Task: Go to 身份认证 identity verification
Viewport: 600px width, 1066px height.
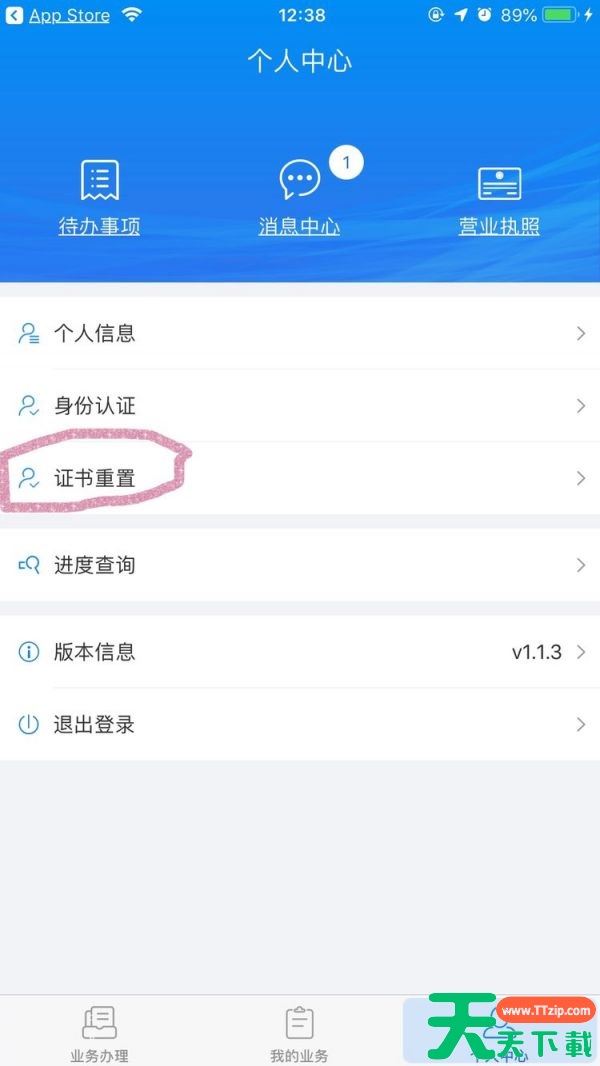Action: 300,406
